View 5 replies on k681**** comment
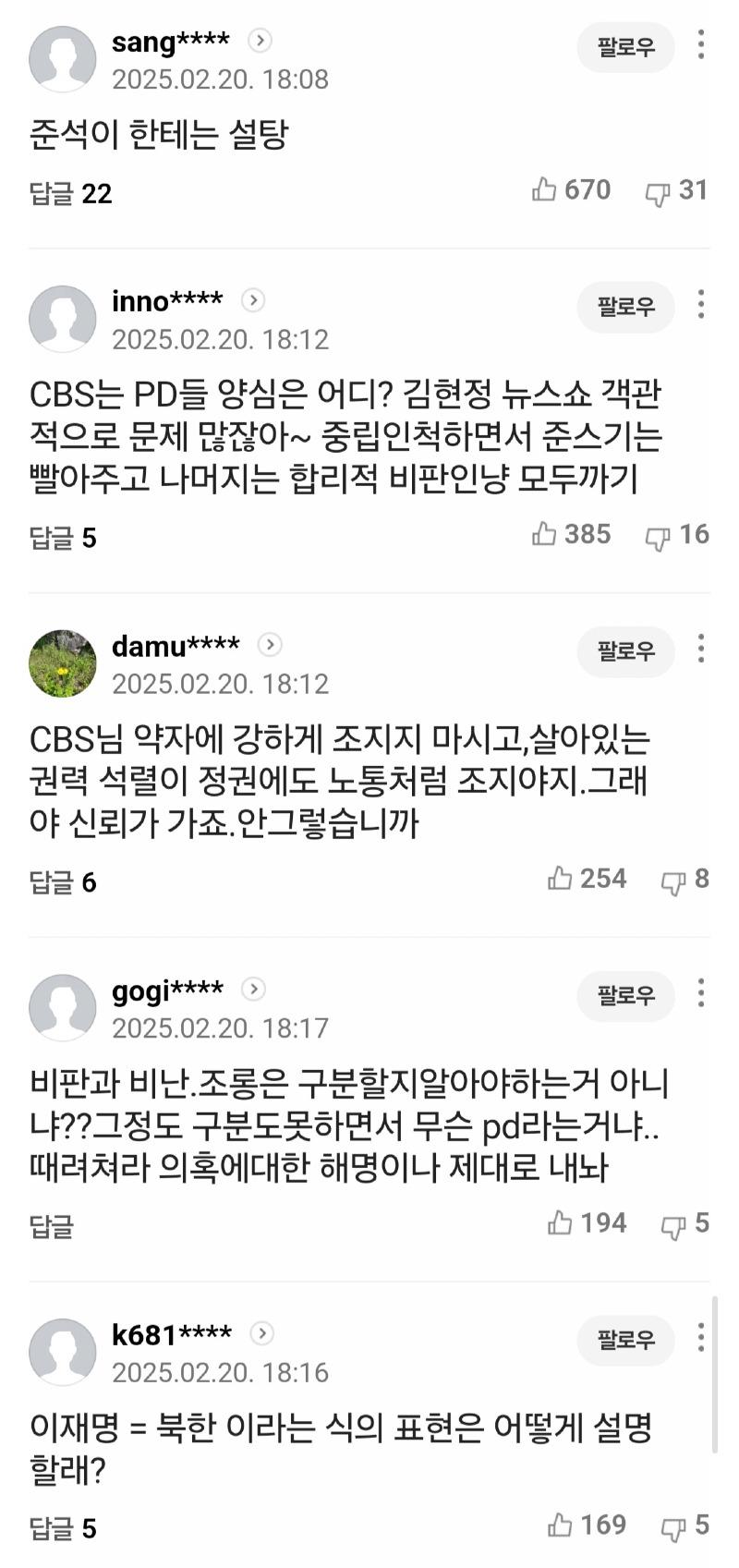 coord(63,1528)
